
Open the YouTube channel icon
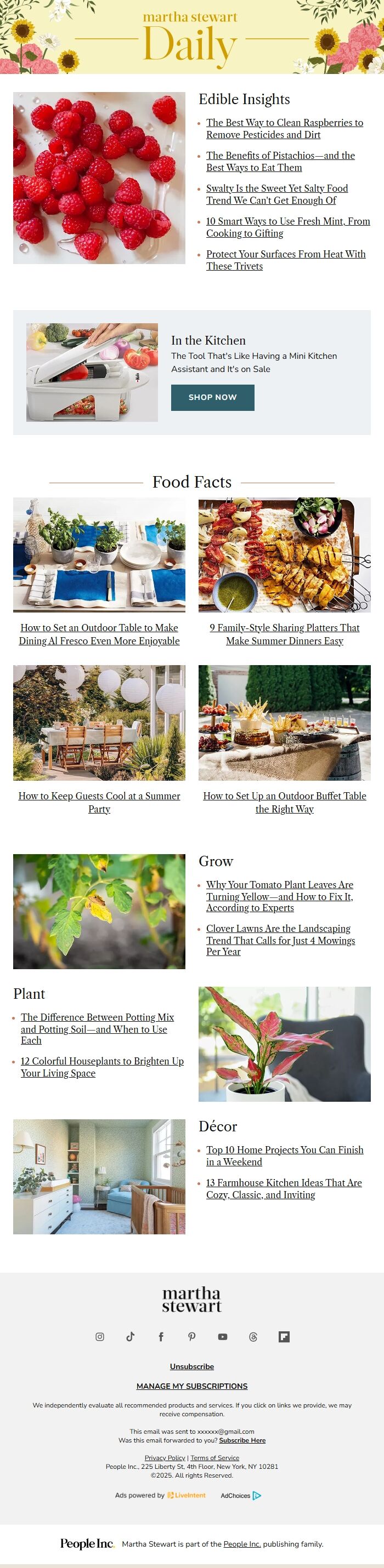(223, 1337)
